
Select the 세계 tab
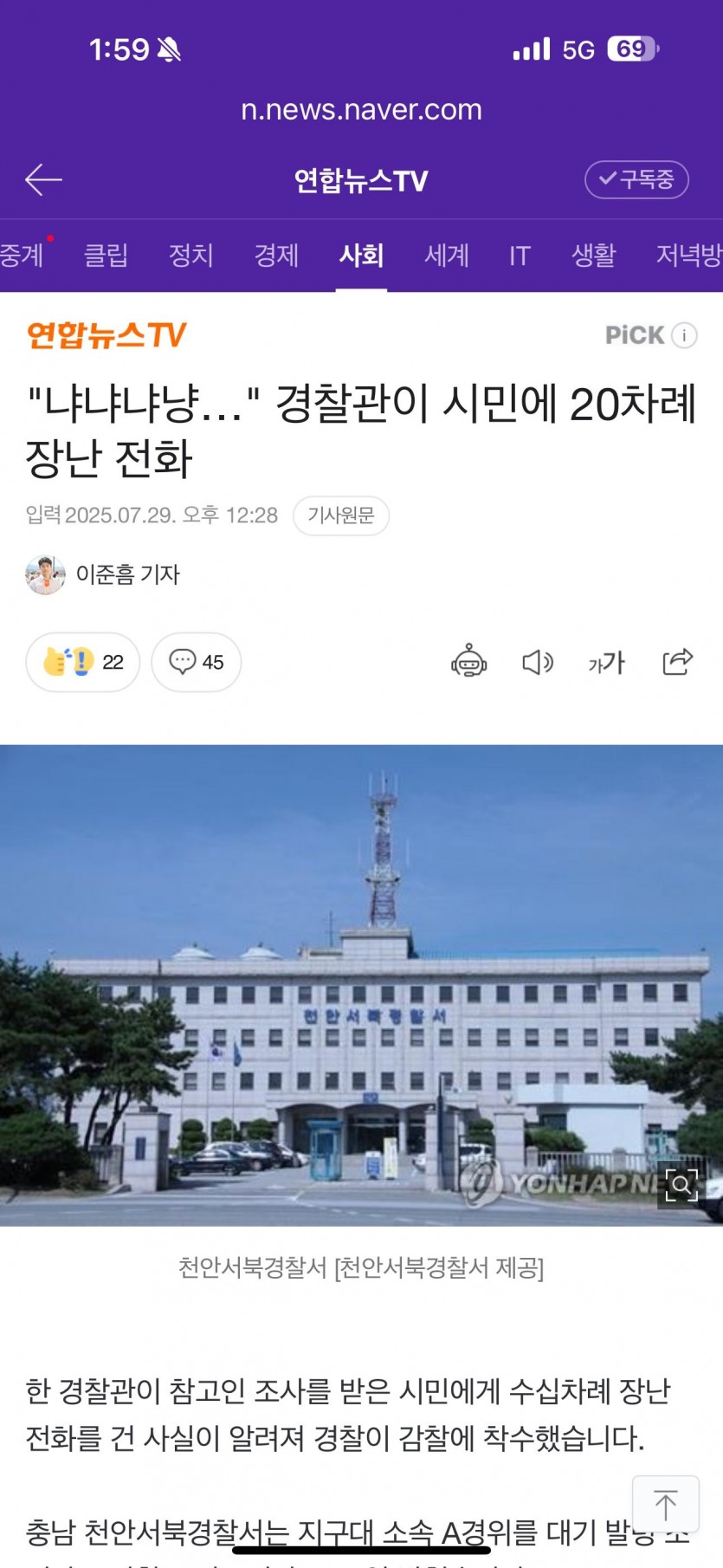tap(447, 255)
